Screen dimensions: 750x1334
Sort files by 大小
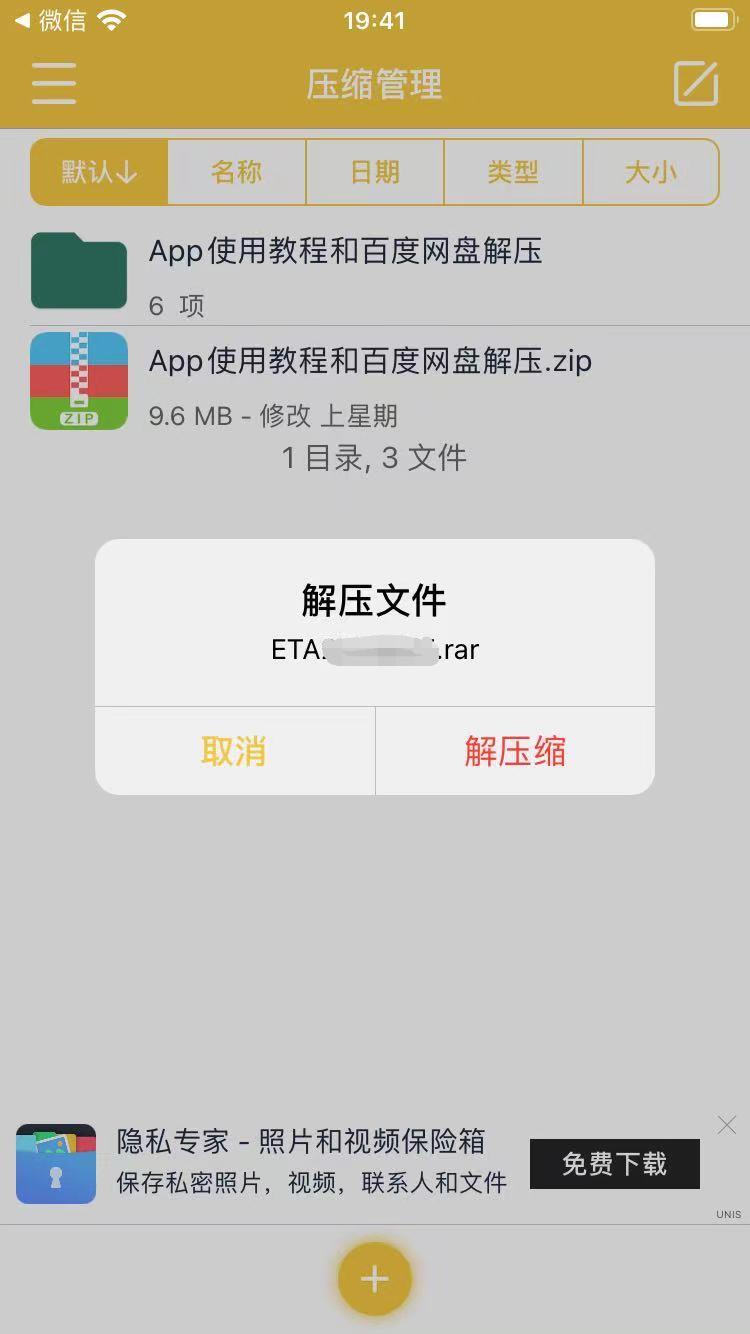tap(651, 172)
